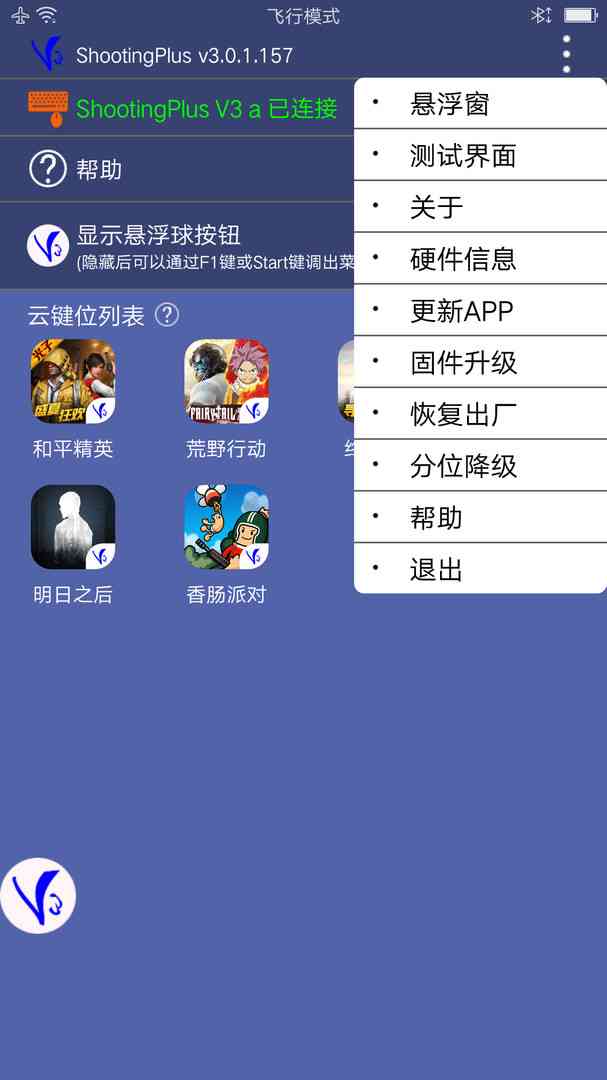Viewport: 607px width, 1080px height.
Task: Open the three-dot overflow menu icon
Action: tap(566, 54)
